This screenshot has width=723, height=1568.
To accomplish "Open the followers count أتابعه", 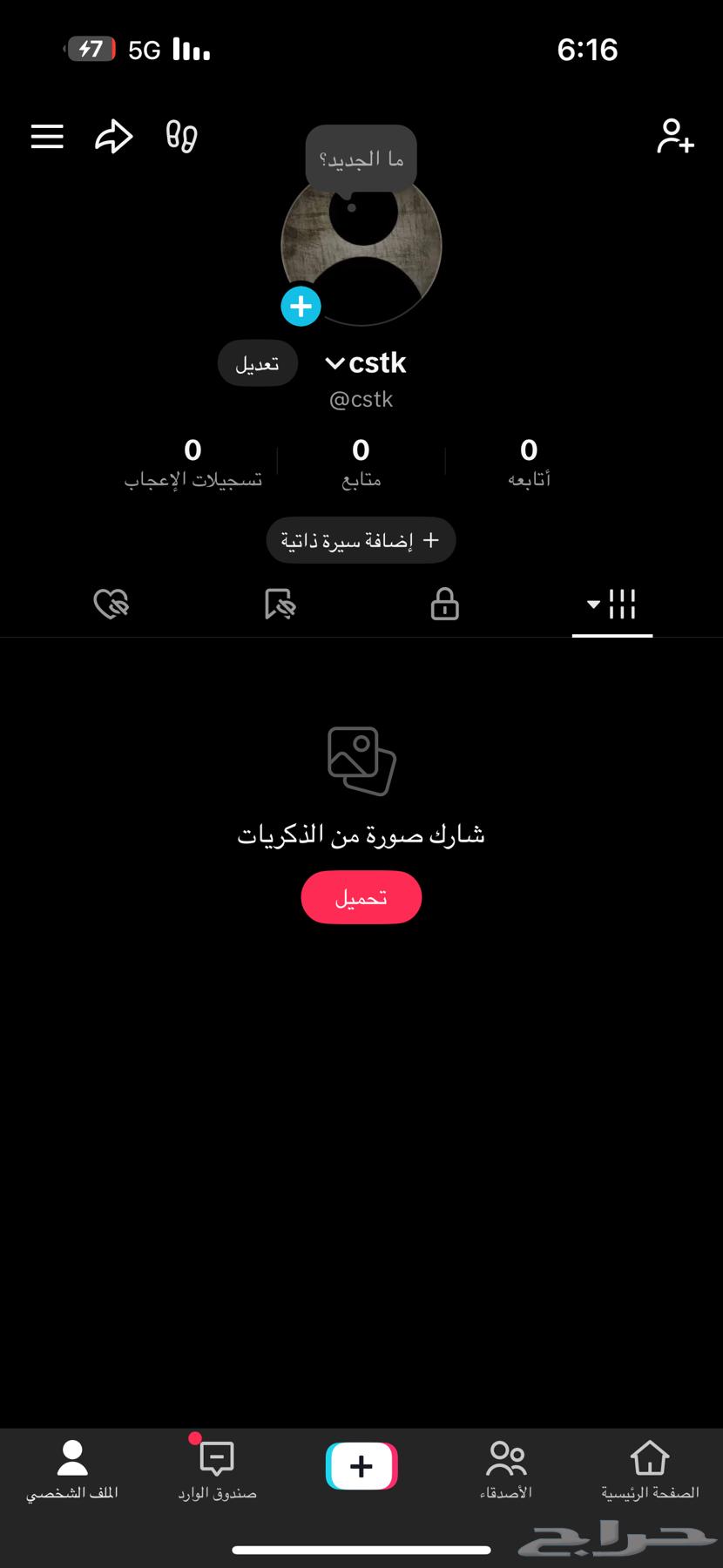I will pyautogui.click(x=527, y=460).
